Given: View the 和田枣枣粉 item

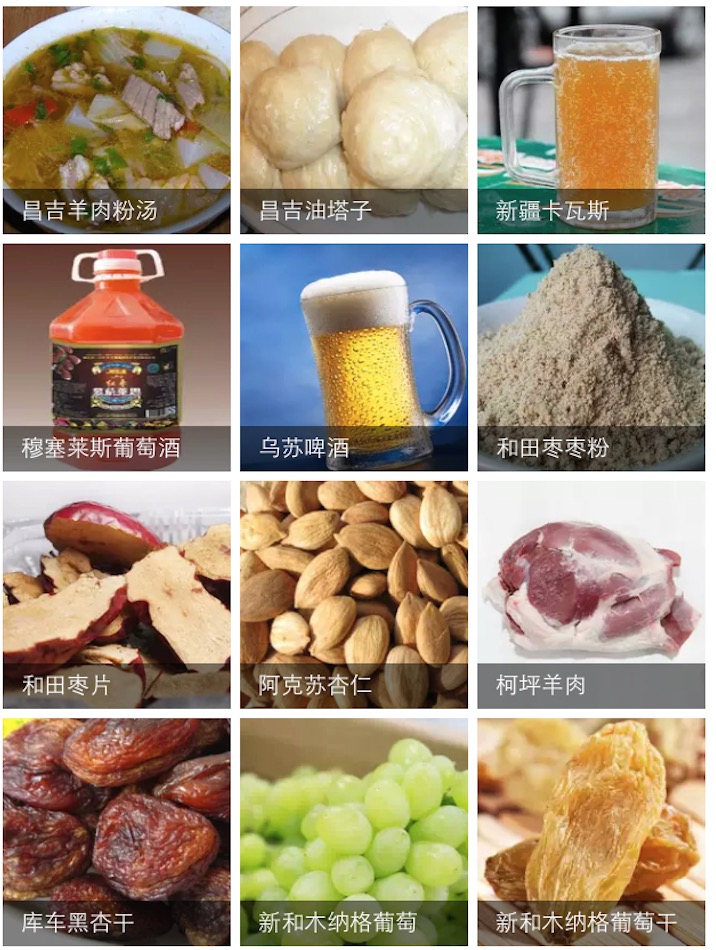Looking at the screenshot, I should pos(590,357).
